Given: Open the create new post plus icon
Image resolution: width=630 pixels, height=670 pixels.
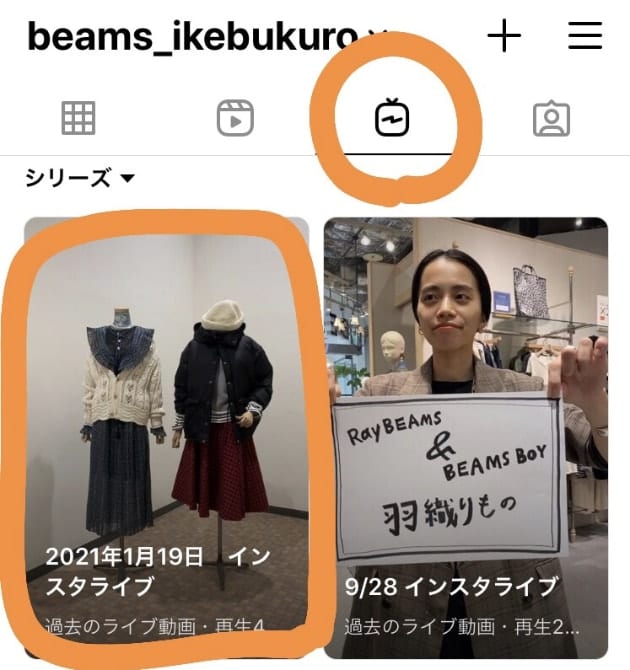Looking at the screenshot, I should point(505,37).
